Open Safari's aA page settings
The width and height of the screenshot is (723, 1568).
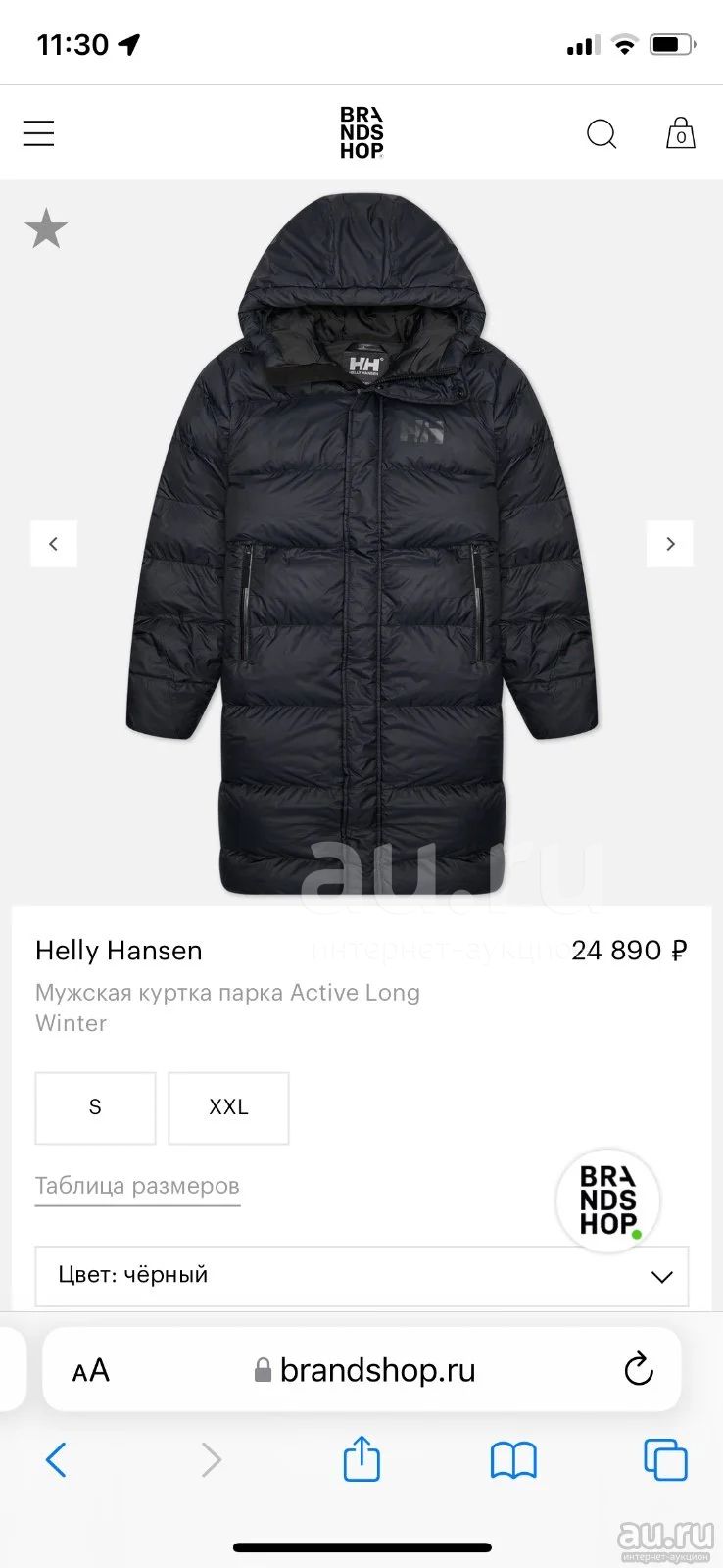point(91,1370)
